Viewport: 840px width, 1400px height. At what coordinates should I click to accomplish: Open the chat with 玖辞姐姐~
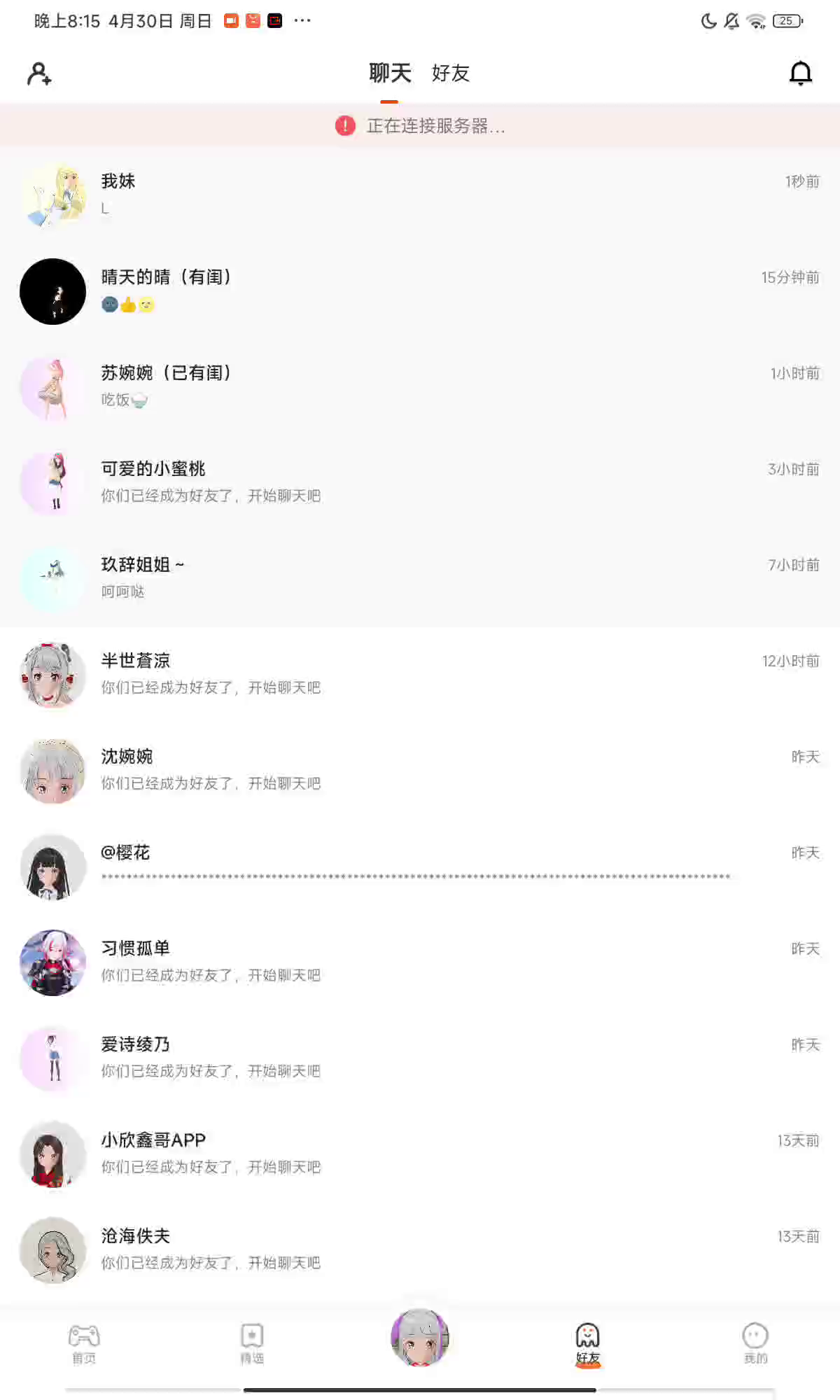(x=420, y=578)
